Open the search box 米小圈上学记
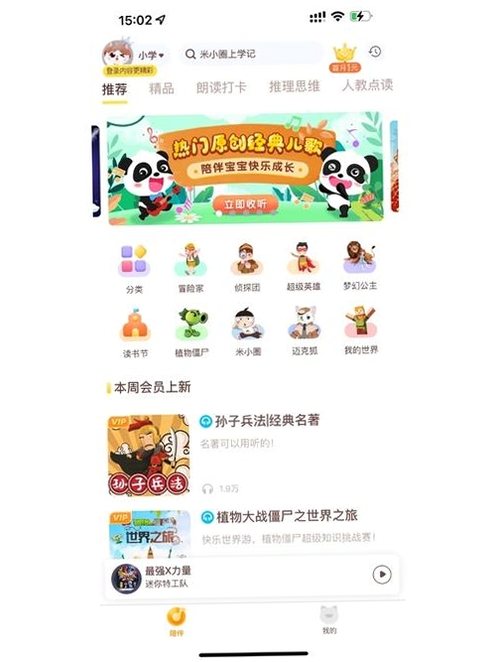496x662 pixels. 251,54
